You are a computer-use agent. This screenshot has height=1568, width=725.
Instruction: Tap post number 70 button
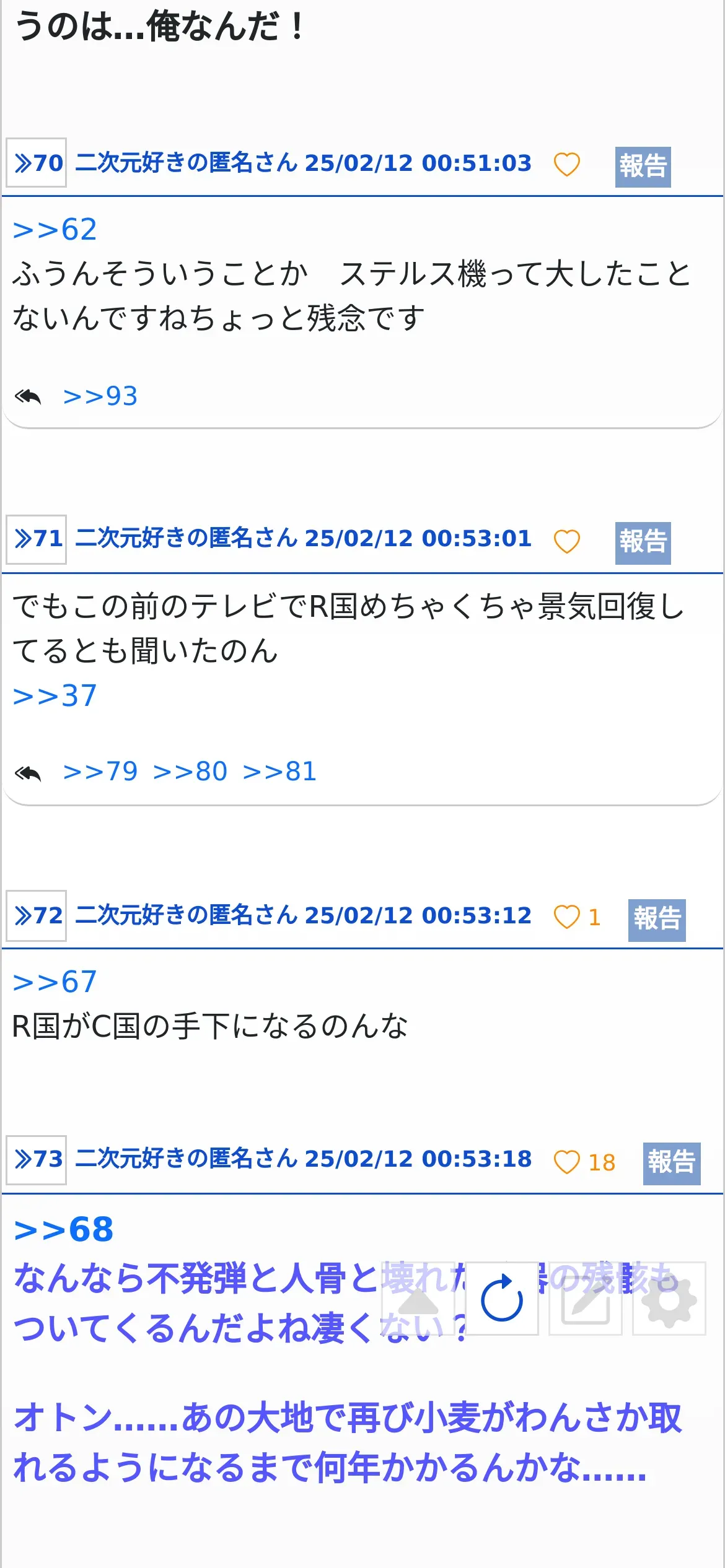(37, 163)
